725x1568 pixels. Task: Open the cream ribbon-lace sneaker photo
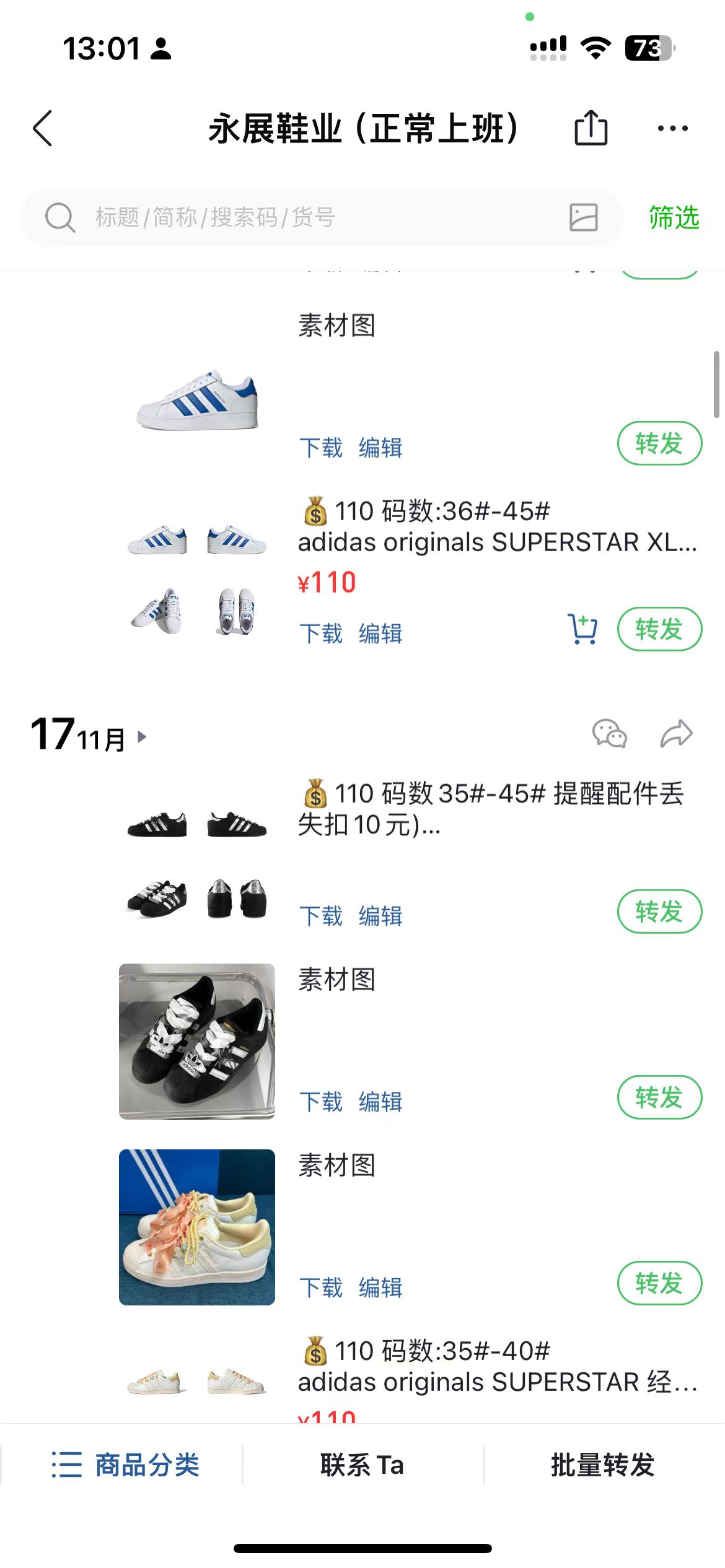(x=197, y=1227)
